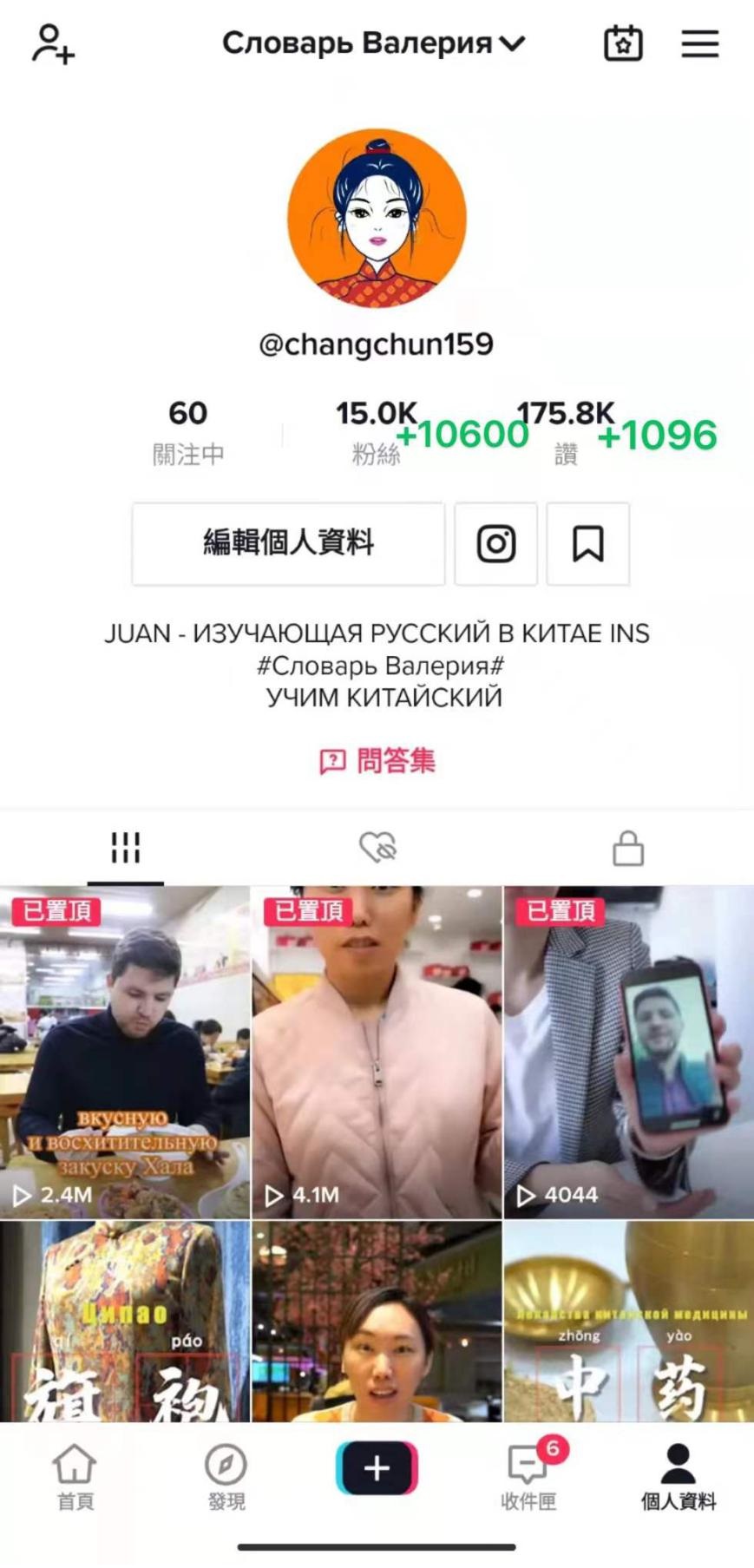This screenshot has height=1568, width=754.
Task: Play the pinned video with 4044 views
Action: pyautogui.click(x=629, y=1052)
